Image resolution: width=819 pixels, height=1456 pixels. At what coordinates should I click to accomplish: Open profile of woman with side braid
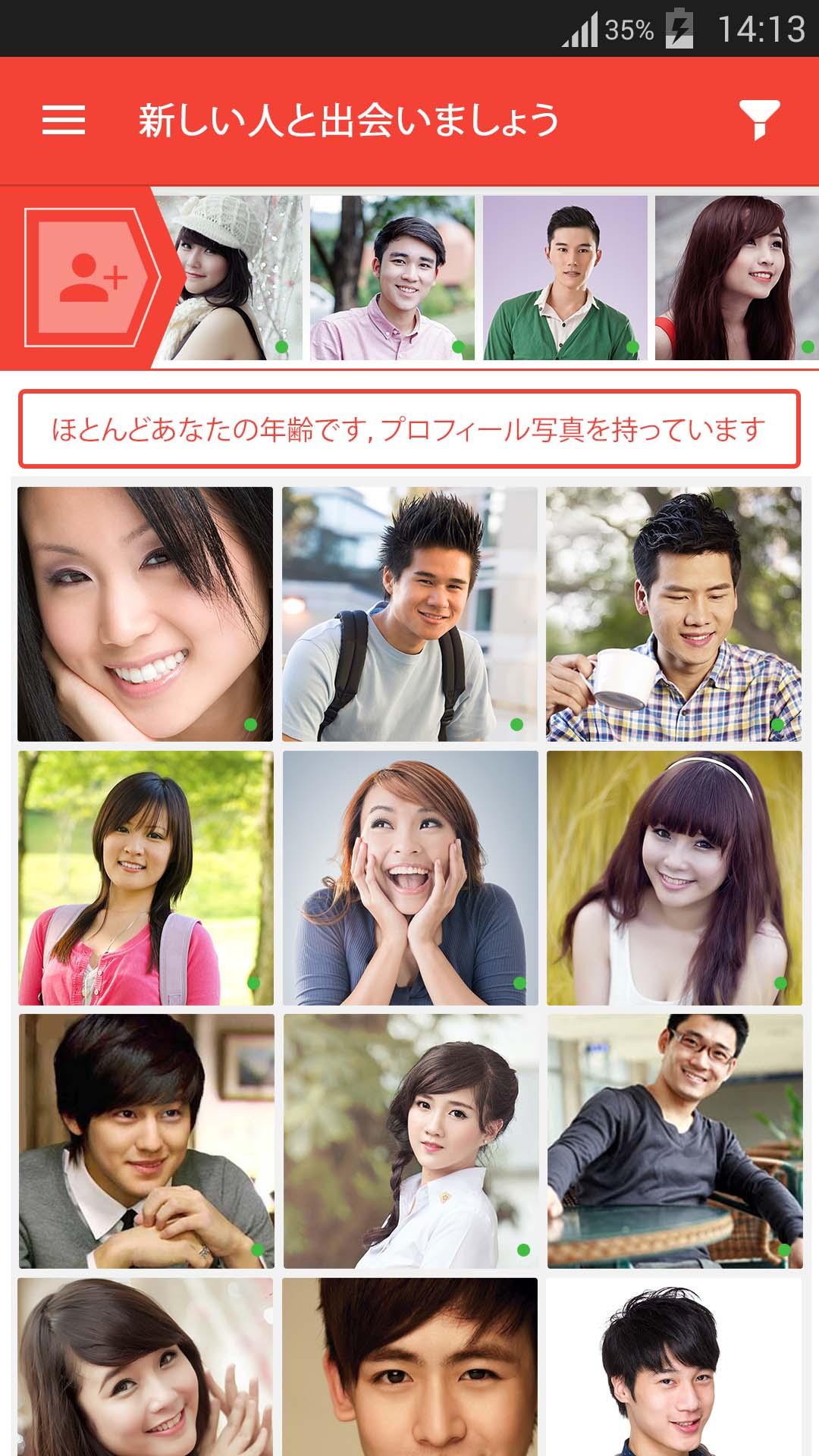(411, 1141)
